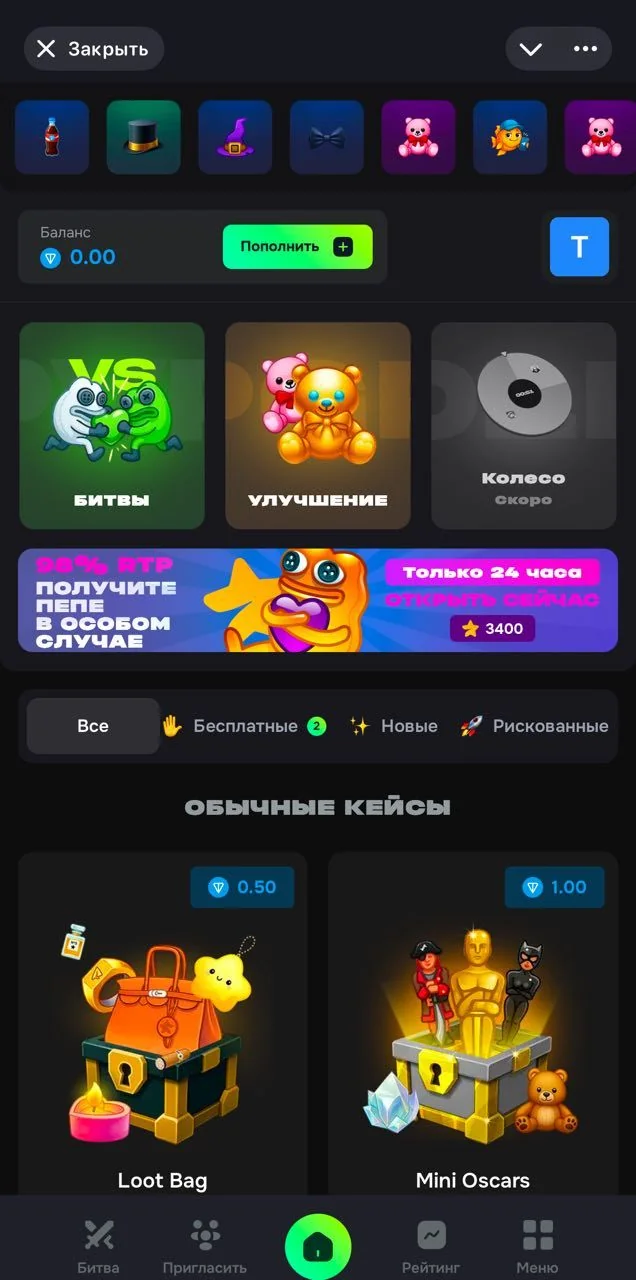636x1280 pixels.
Task: Open the Битвы game card
Action: coord(112,425)
